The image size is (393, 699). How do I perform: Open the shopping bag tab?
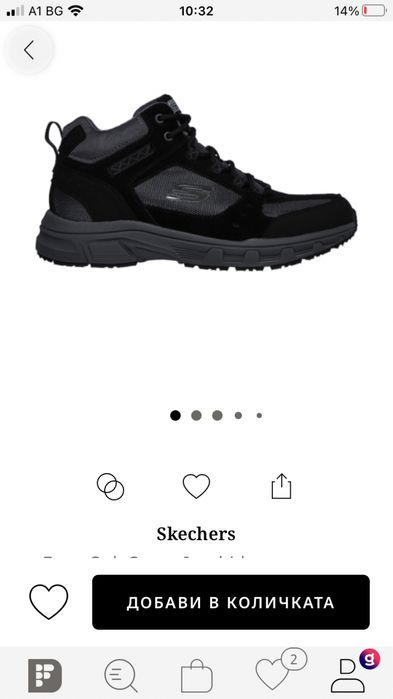[196, 676]
